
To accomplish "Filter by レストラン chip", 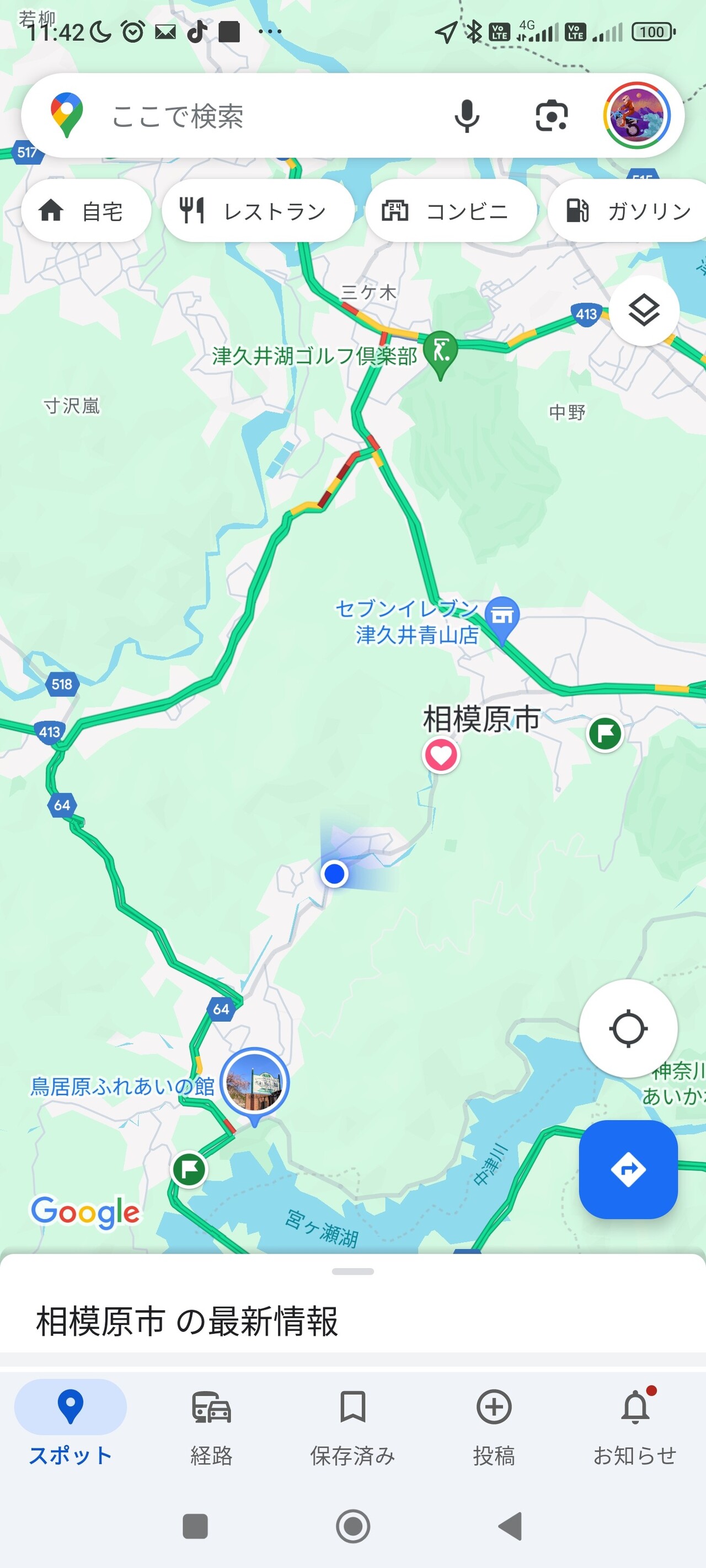I will [258, 211].
